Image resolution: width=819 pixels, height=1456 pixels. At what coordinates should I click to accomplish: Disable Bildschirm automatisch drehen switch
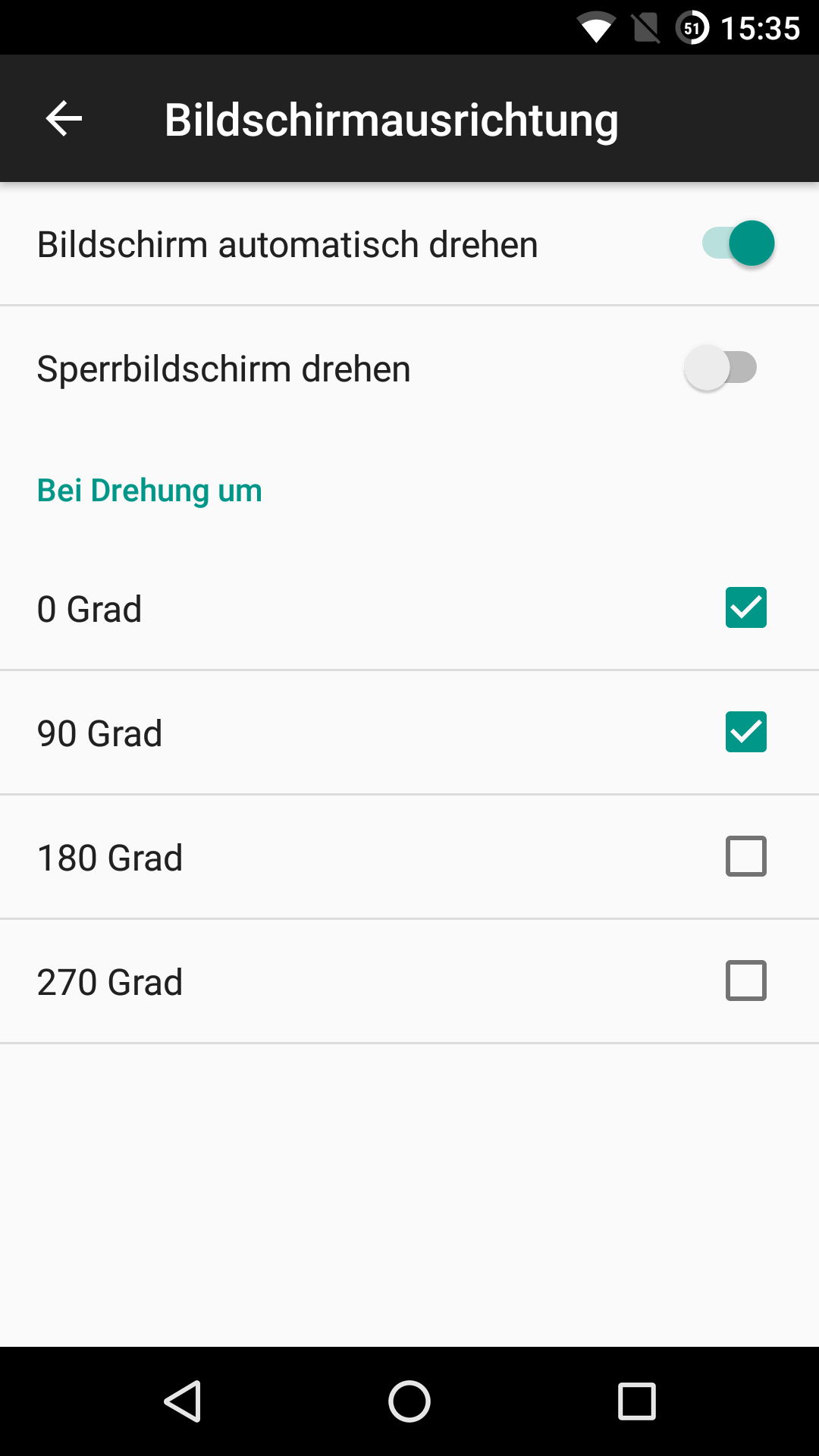(738, 243)
